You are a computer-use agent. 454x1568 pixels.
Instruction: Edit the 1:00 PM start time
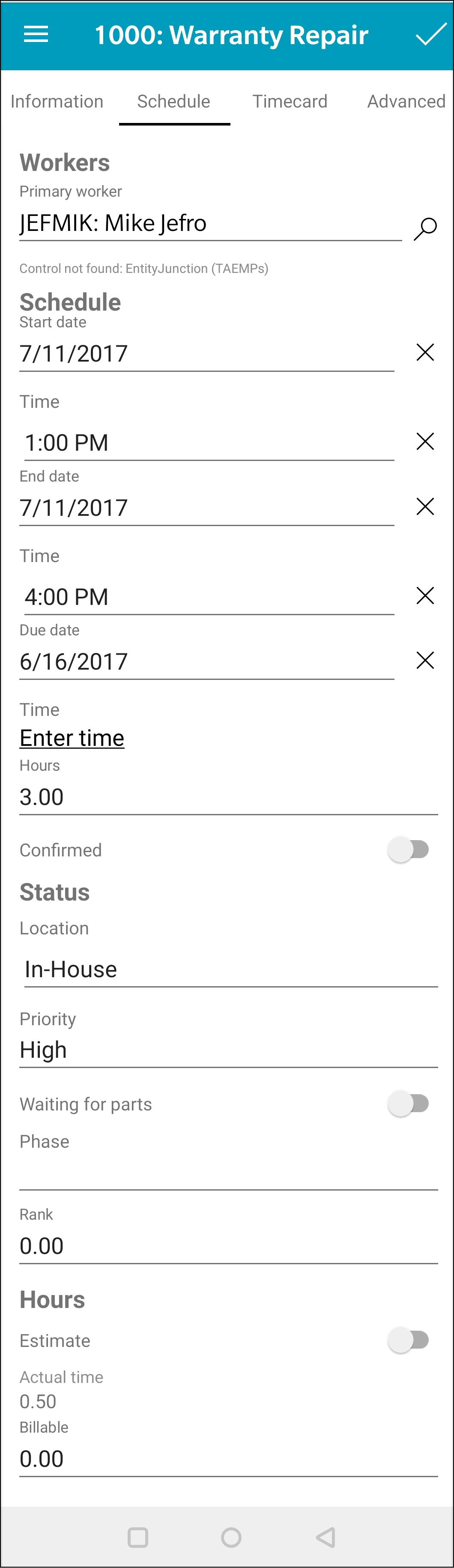point(207,443)
